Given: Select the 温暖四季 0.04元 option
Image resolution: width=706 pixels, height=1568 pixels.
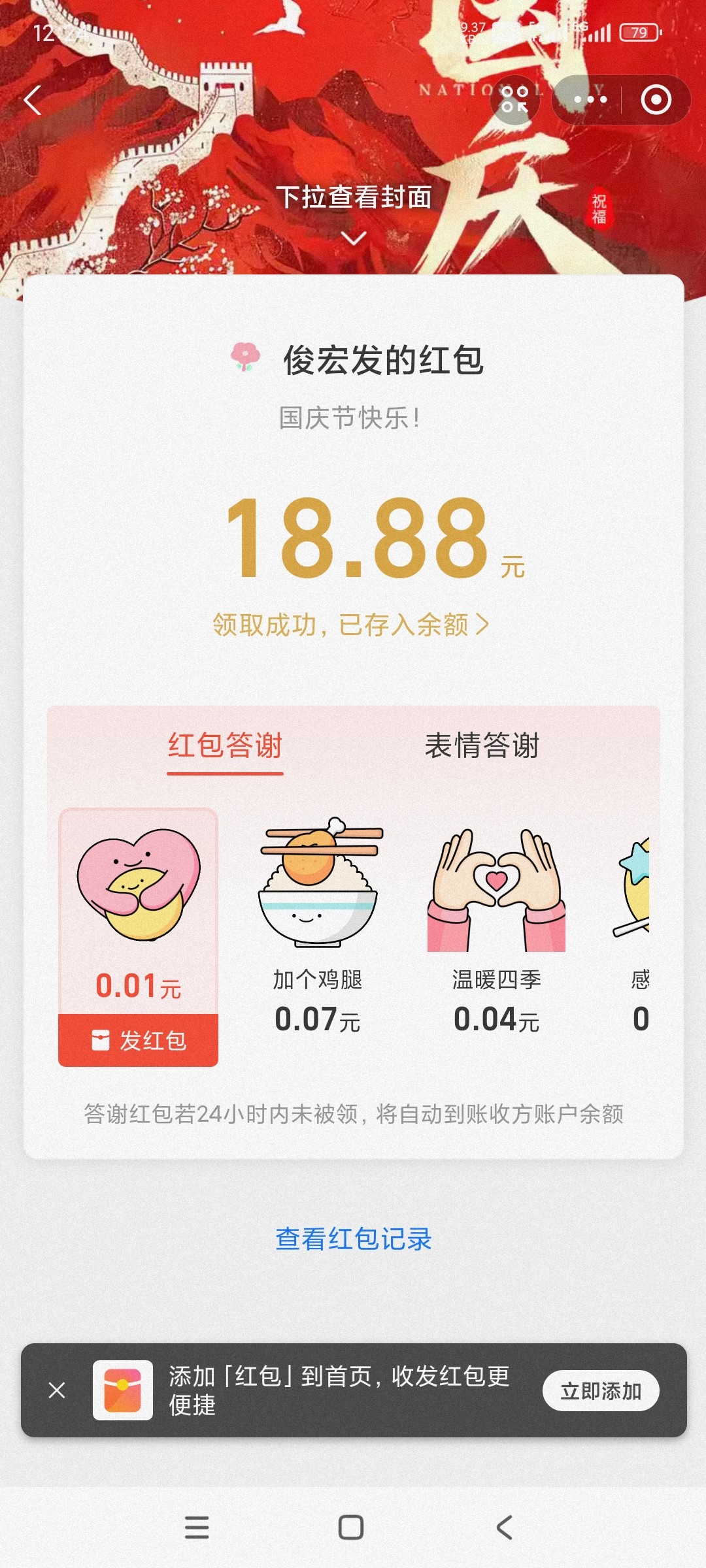Looking at the screenshot, I should (496, 924).
